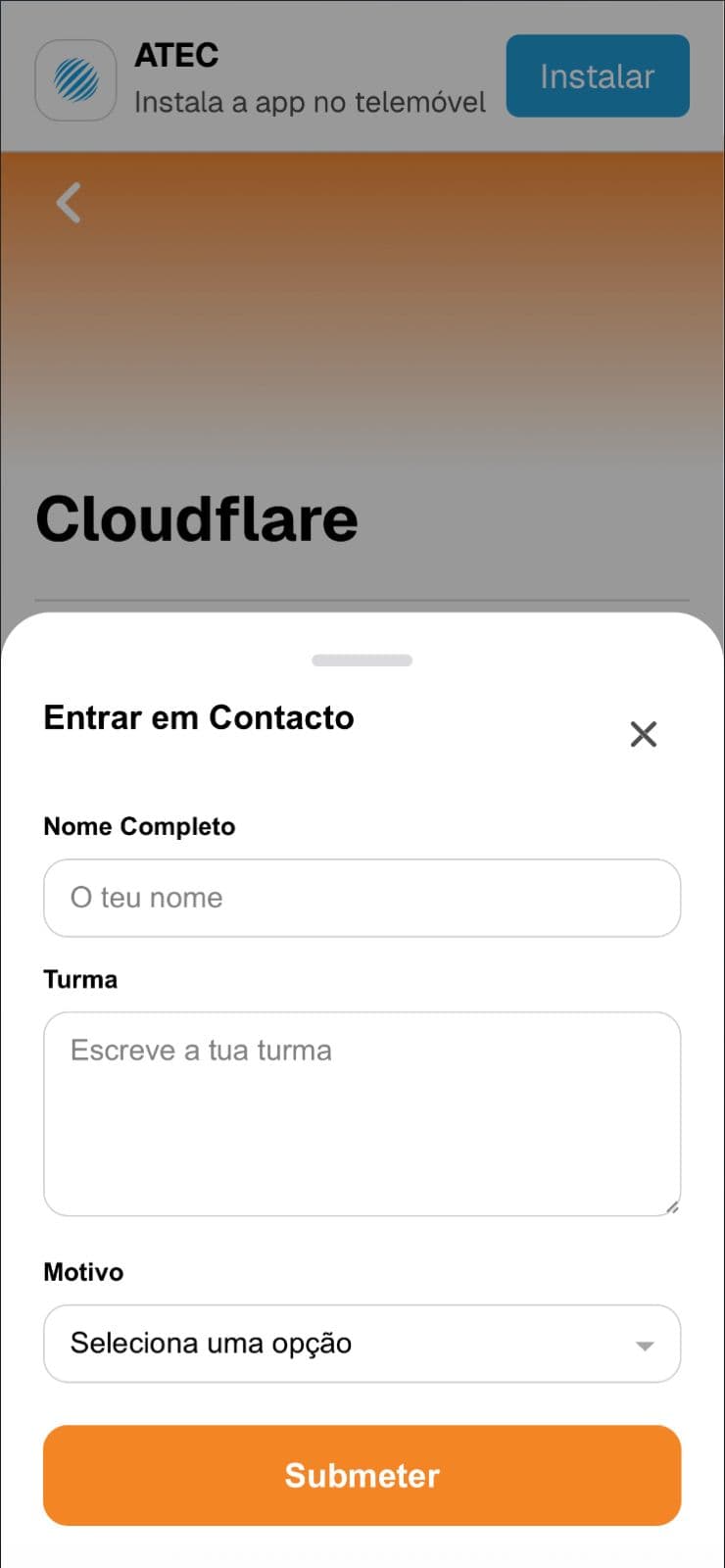Click Instala a app no telemóvel text

coord(309,101)
